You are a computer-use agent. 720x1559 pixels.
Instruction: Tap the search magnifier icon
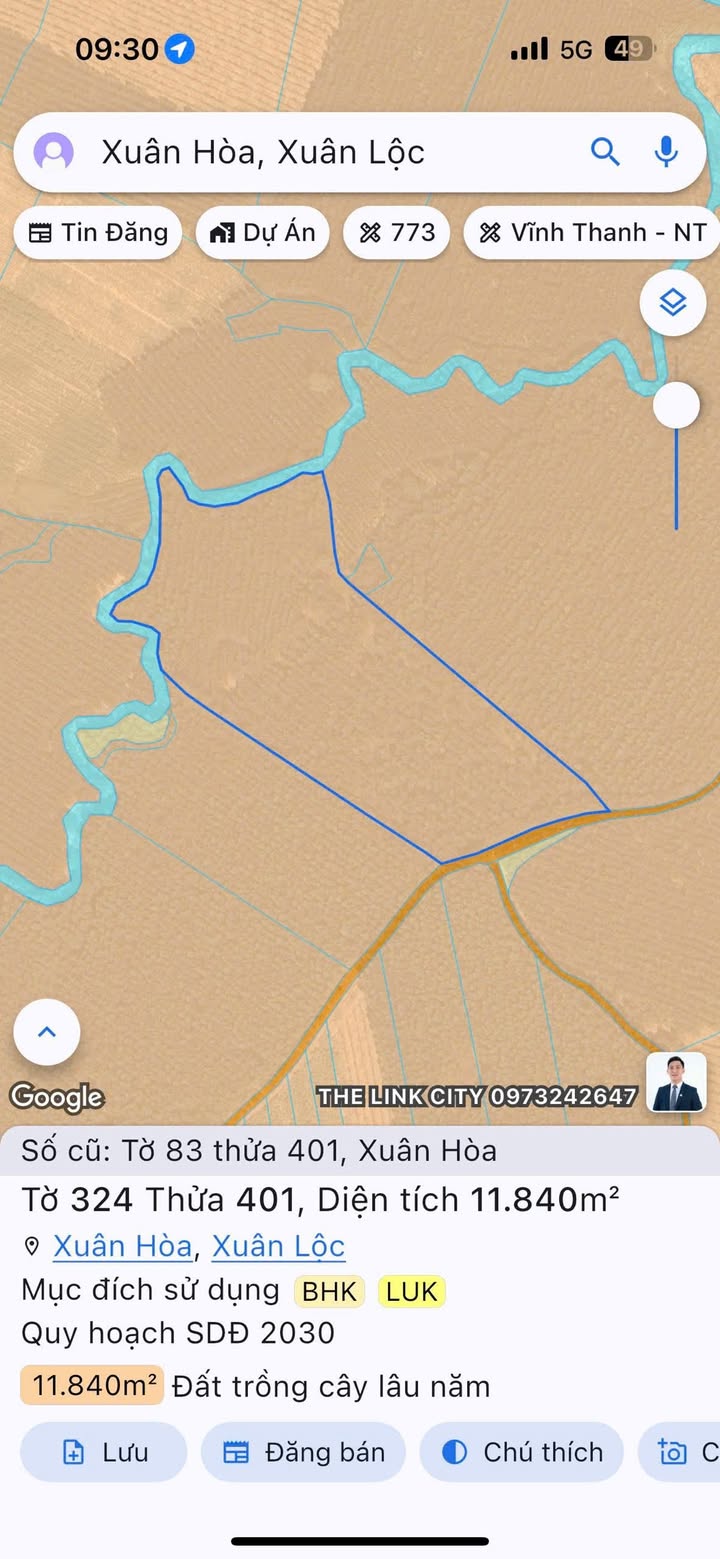605,152
